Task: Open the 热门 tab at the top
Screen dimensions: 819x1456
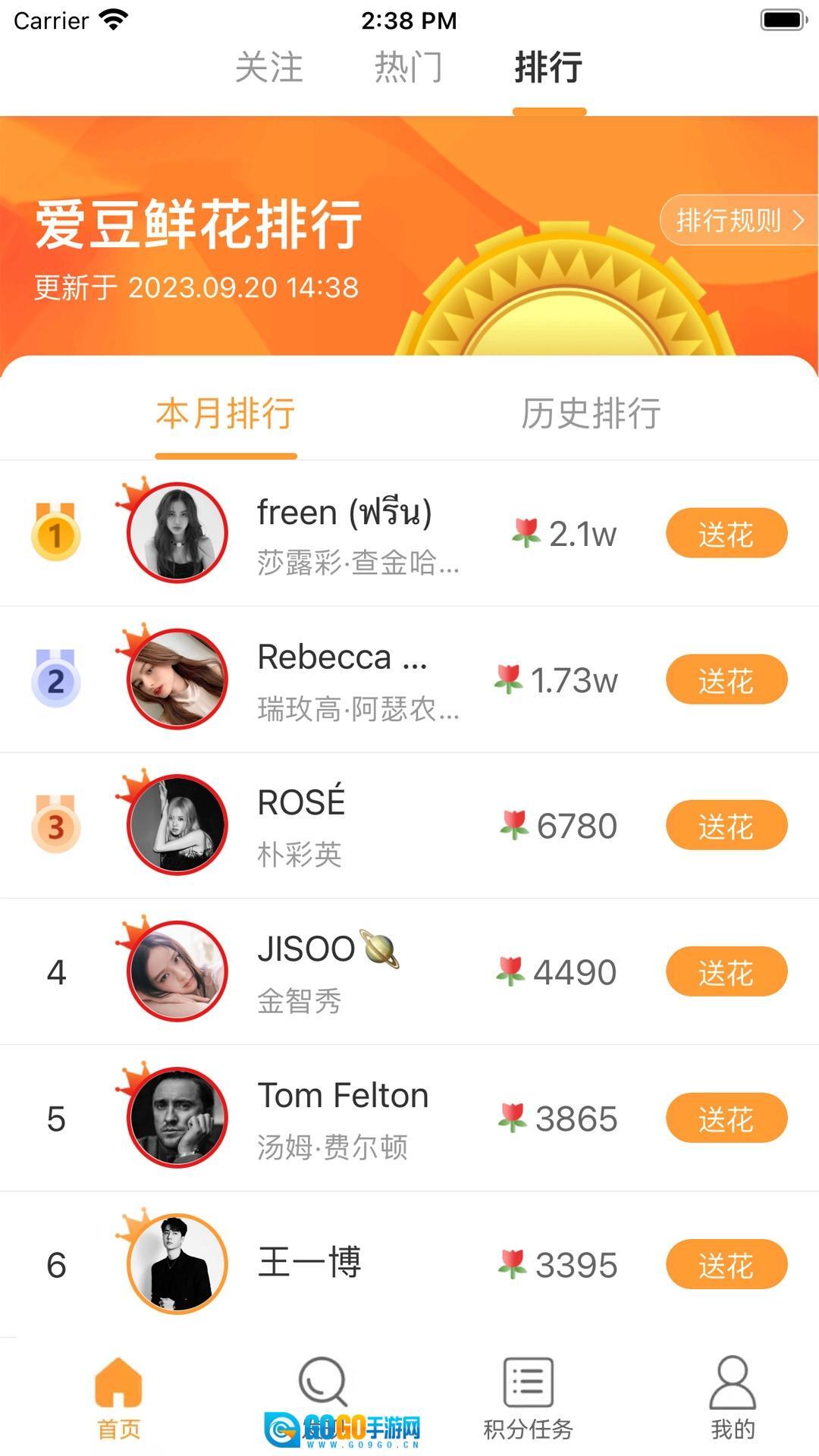Action: click(408, 69)
